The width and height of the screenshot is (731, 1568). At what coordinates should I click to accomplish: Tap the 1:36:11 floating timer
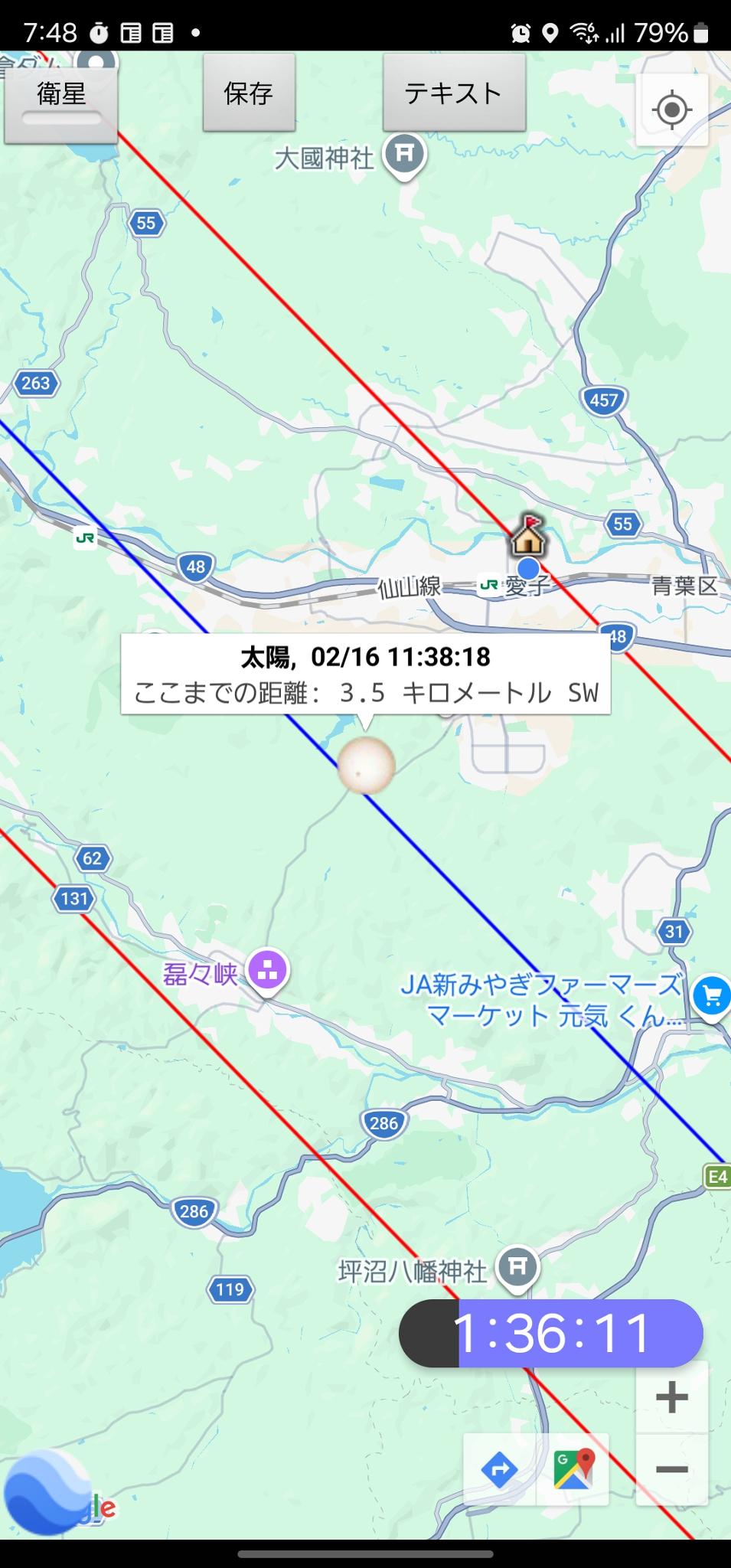551,1333
